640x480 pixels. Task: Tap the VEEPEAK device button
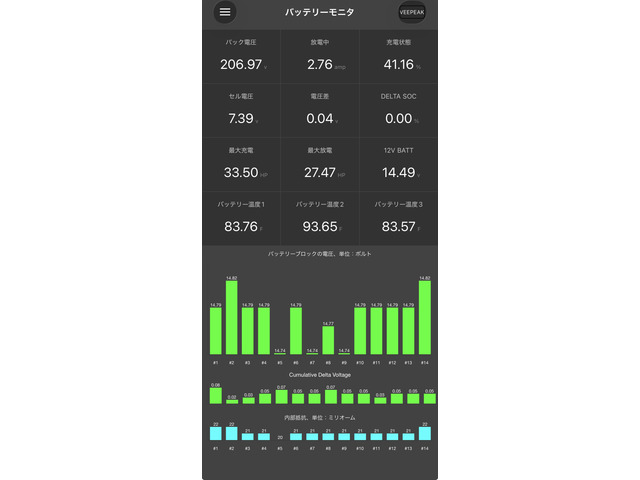[411, 12]
